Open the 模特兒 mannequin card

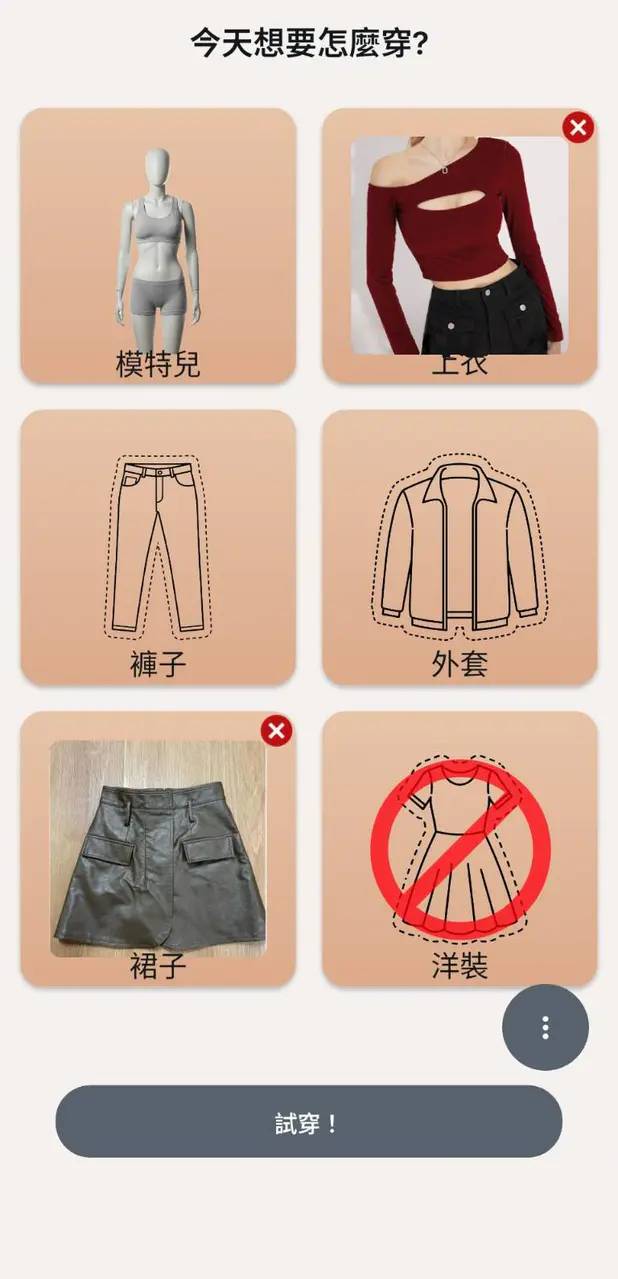158,246
